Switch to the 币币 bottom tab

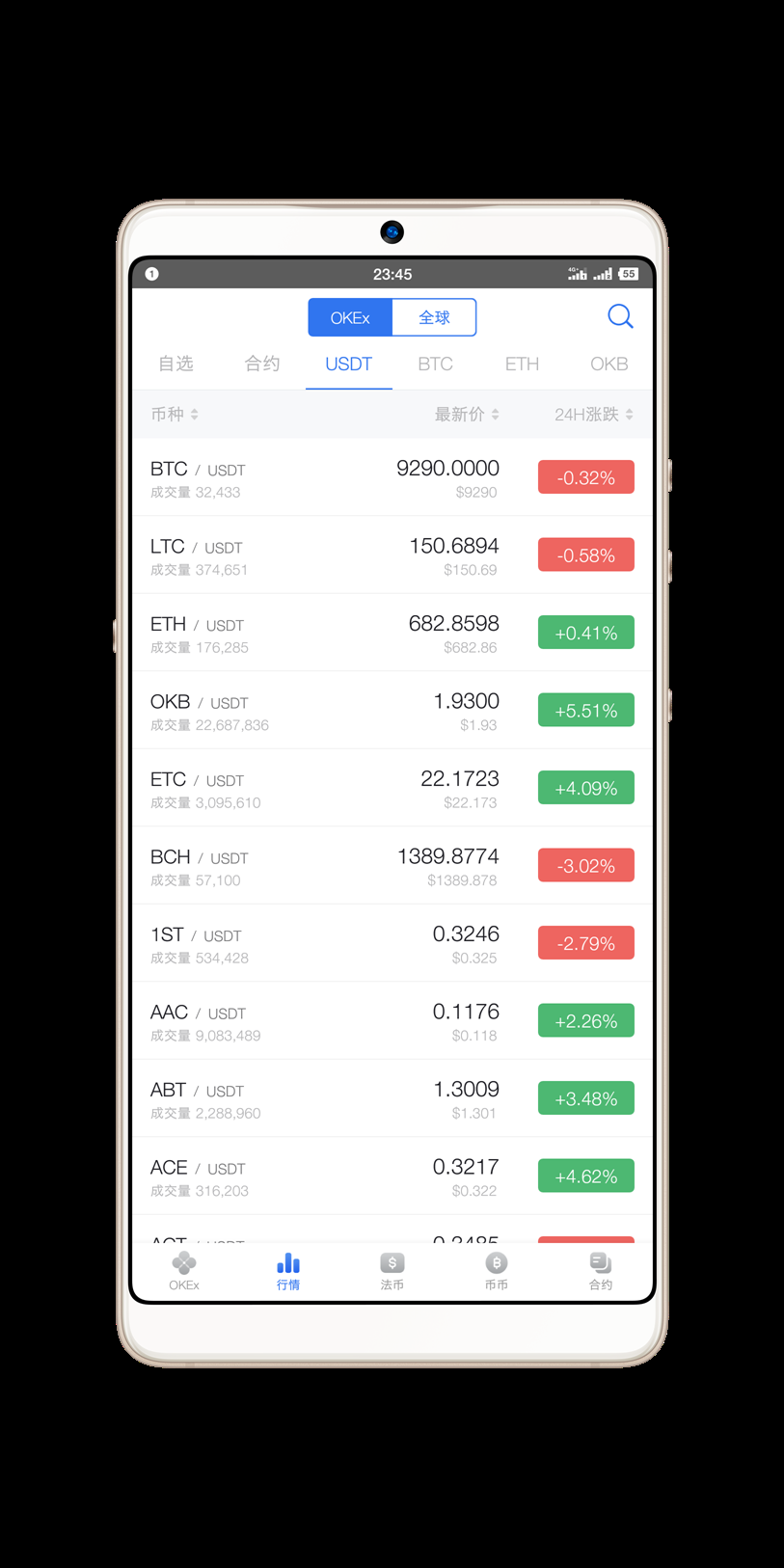point(496,1271)
